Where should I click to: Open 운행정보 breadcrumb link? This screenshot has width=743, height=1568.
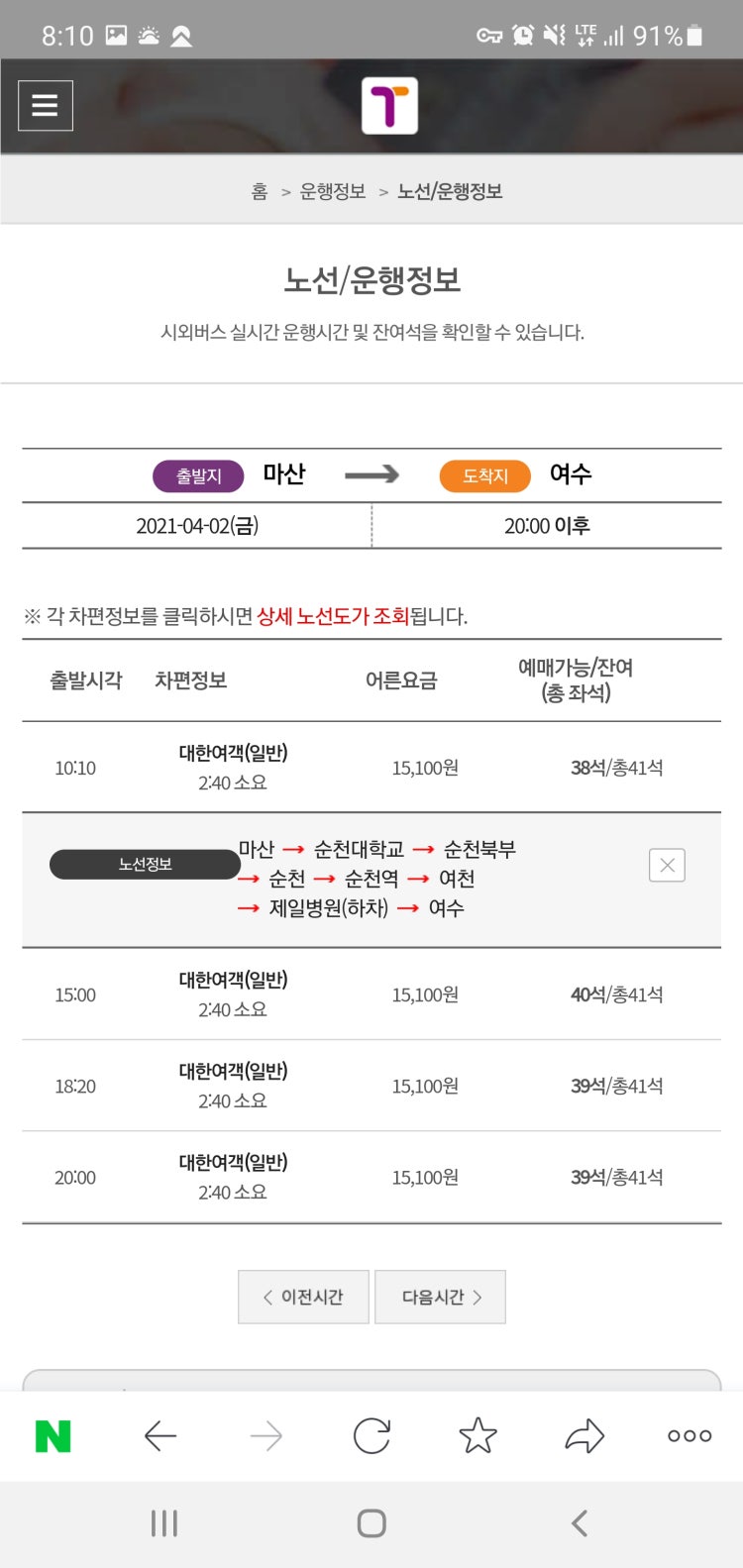pos(333,191)
